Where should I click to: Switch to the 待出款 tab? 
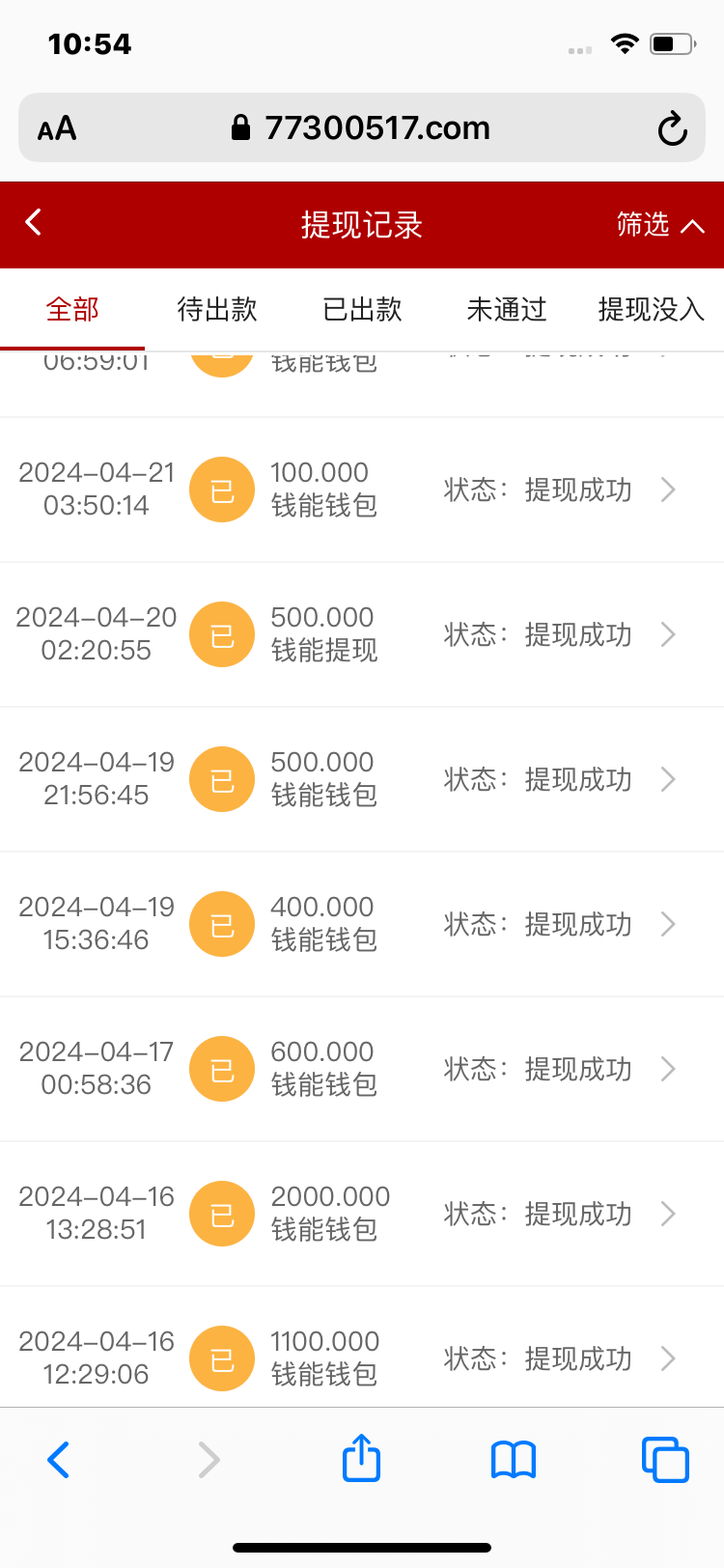(217, 310)
